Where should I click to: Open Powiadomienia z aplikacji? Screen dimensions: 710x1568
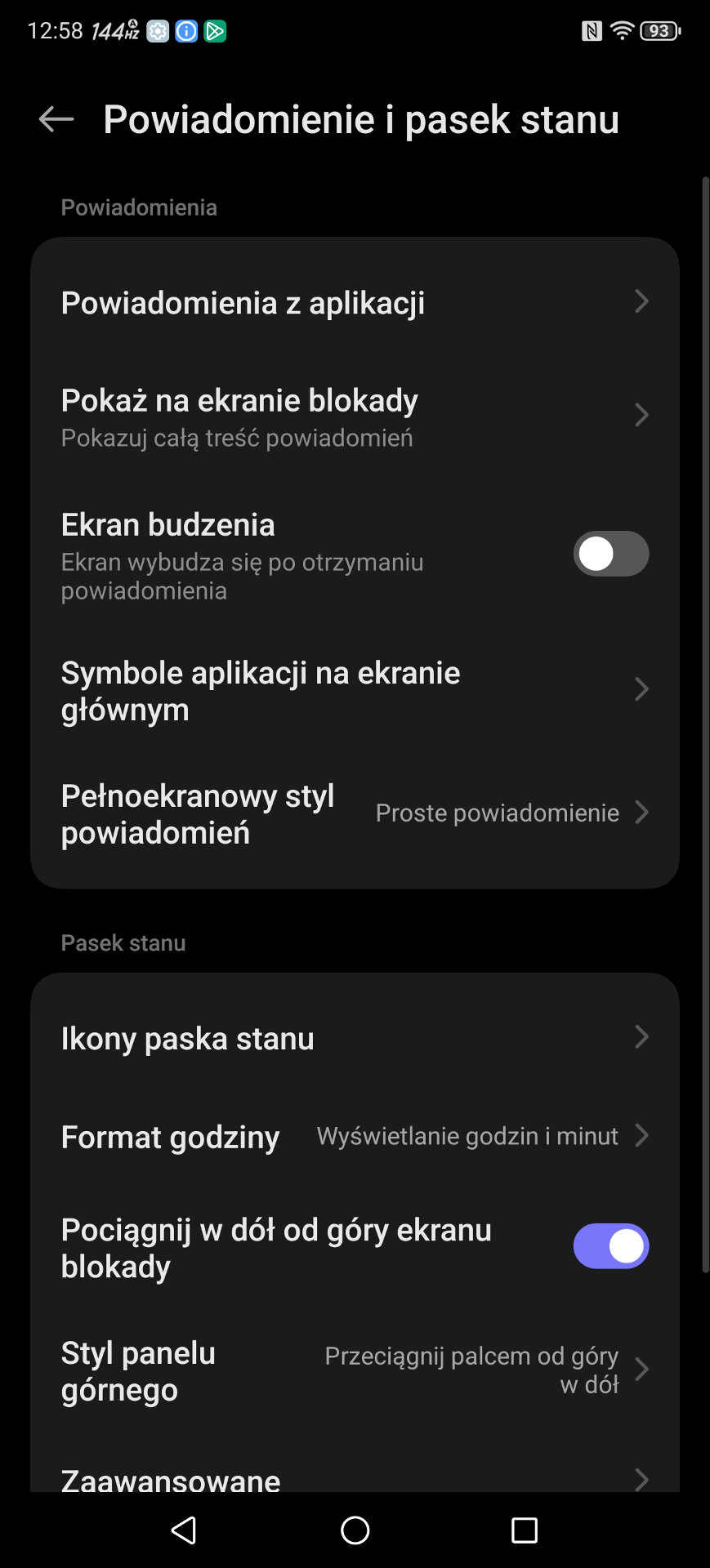[355, 303]
